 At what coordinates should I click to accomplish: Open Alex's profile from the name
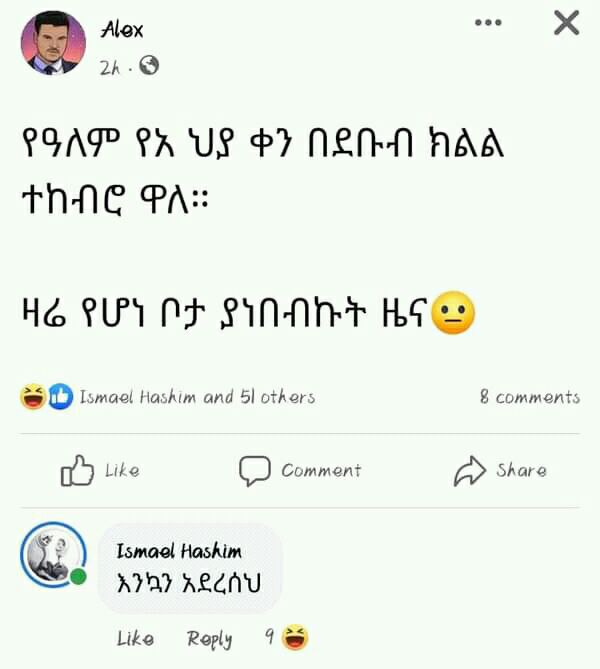pyautogui.click(x=122, y=30)
